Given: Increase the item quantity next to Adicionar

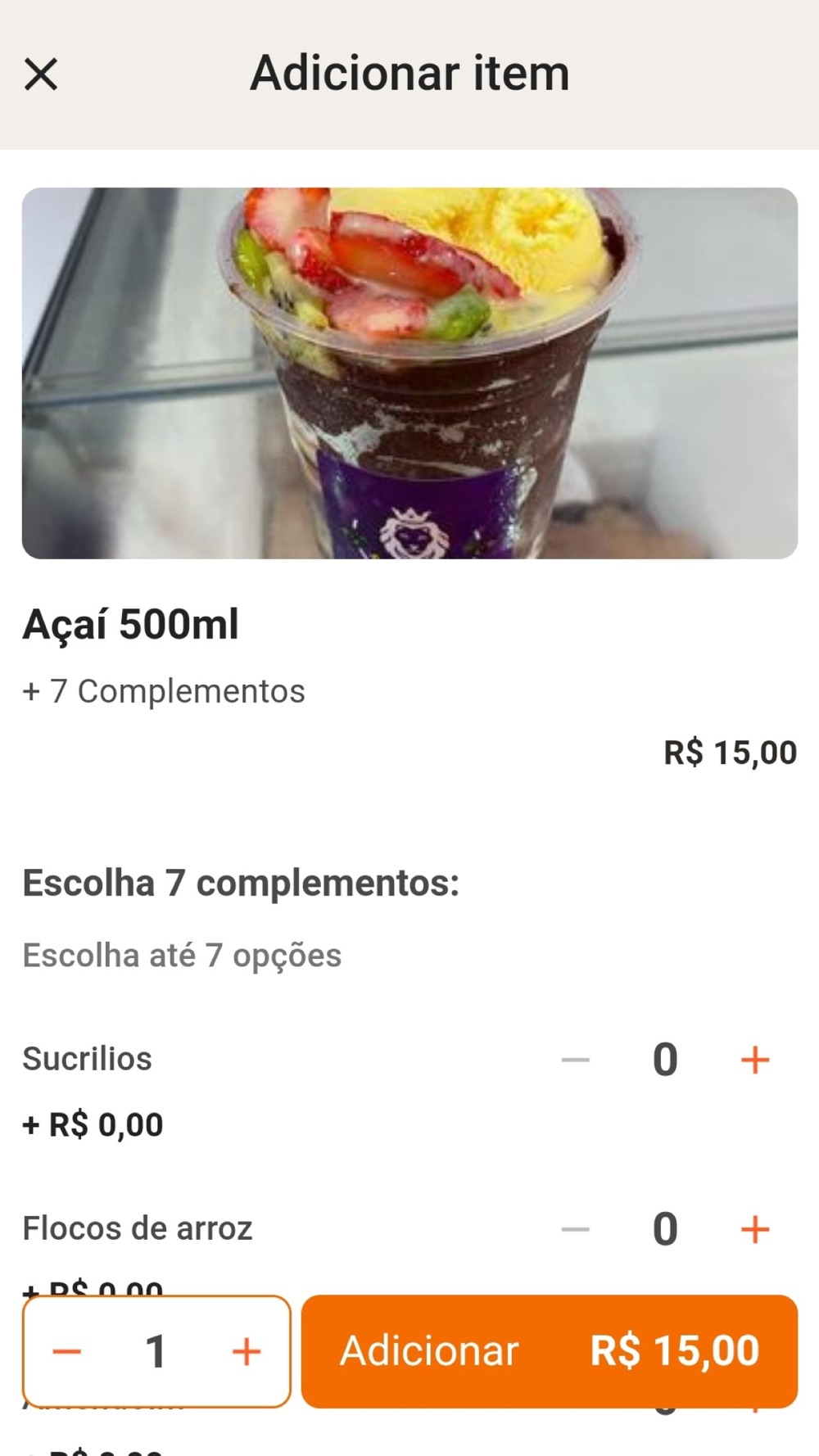Looking at the screenshot, I should click(x=247, y=1352).
